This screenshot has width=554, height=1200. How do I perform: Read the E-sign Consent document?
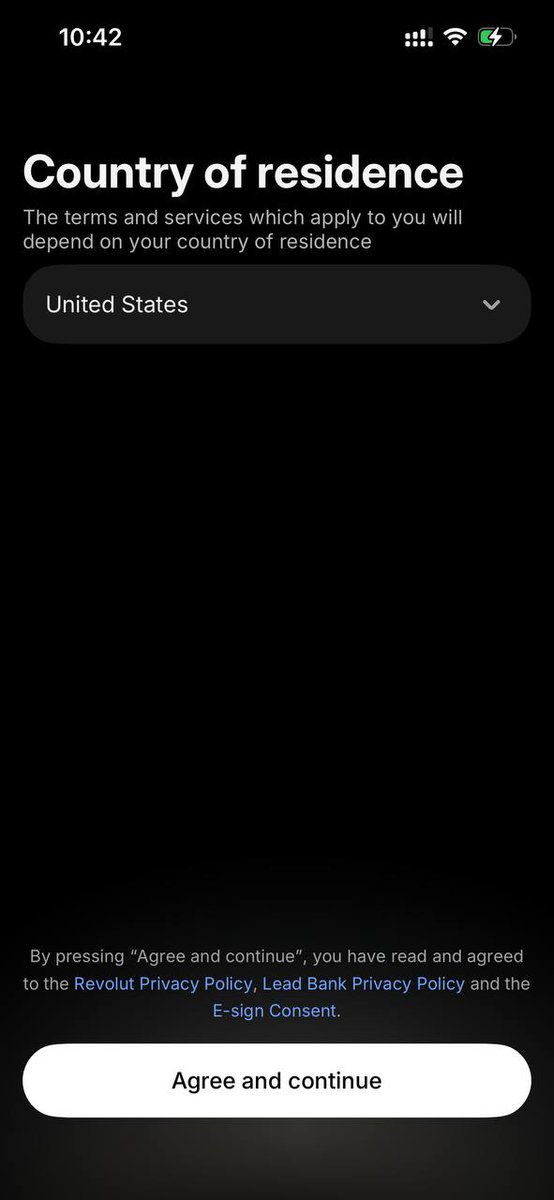pos(274,1010)
